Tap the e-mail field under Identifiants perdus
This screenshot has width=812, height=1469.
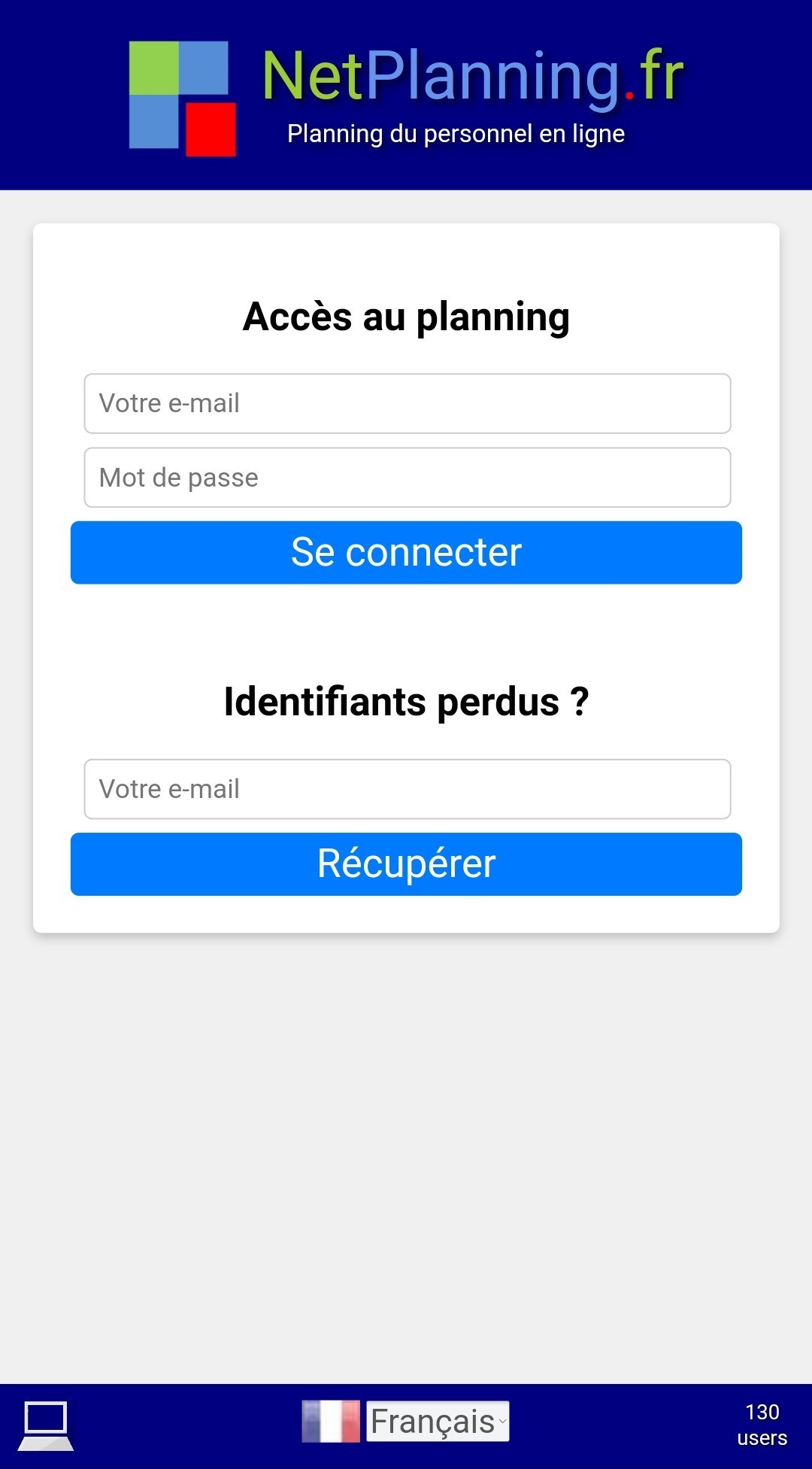pyautogui.click(x=407, y=789)
